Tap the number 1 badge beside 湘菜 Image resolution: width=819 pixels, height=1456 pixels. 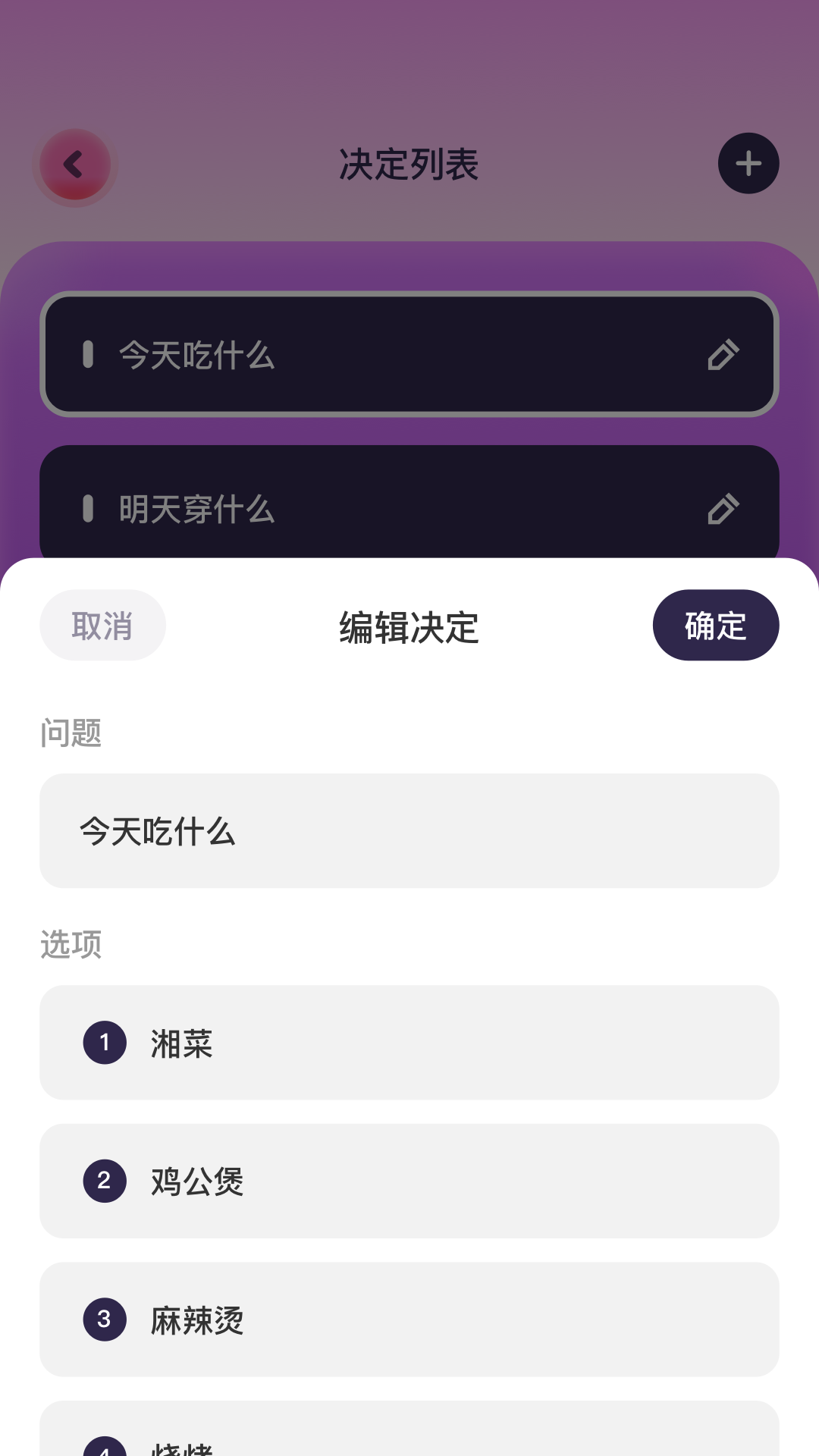(x=104, y=1043)
